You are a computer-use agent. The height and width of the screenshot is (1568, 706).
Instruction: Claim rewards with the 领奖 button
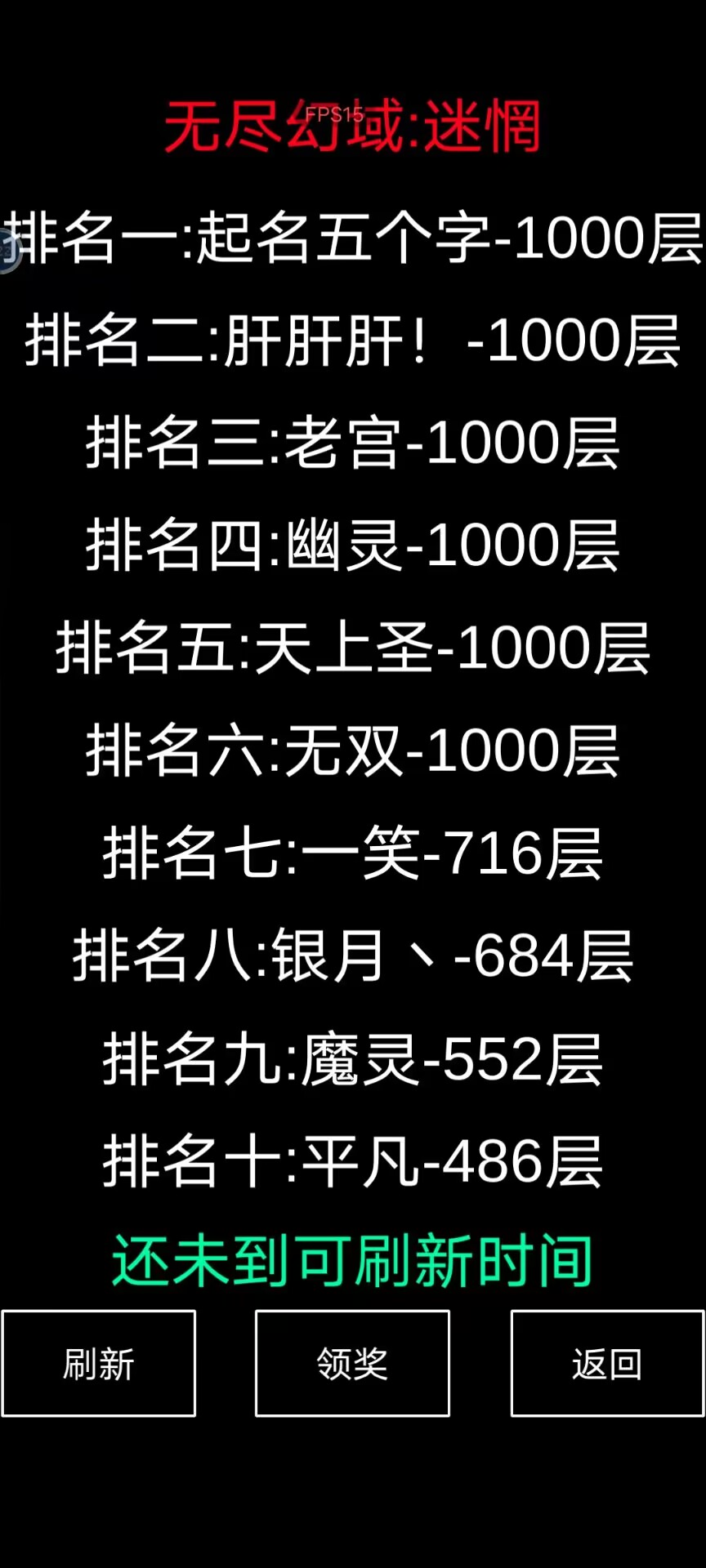tap(352, 1363)
